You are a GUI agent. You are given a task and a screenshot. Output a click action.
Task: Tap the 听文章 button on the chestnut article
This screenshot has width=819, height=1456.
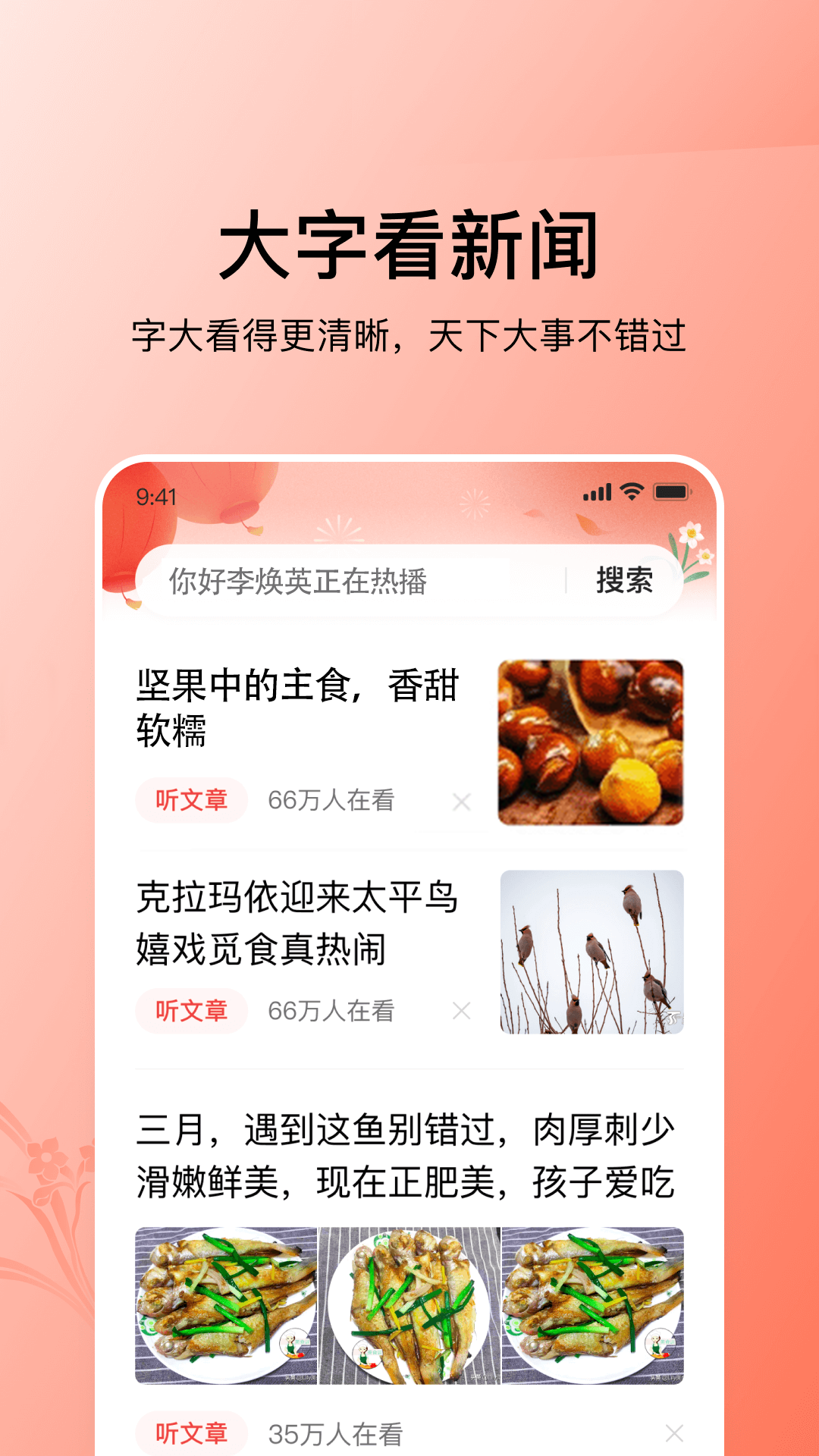[x=190, y=800]
